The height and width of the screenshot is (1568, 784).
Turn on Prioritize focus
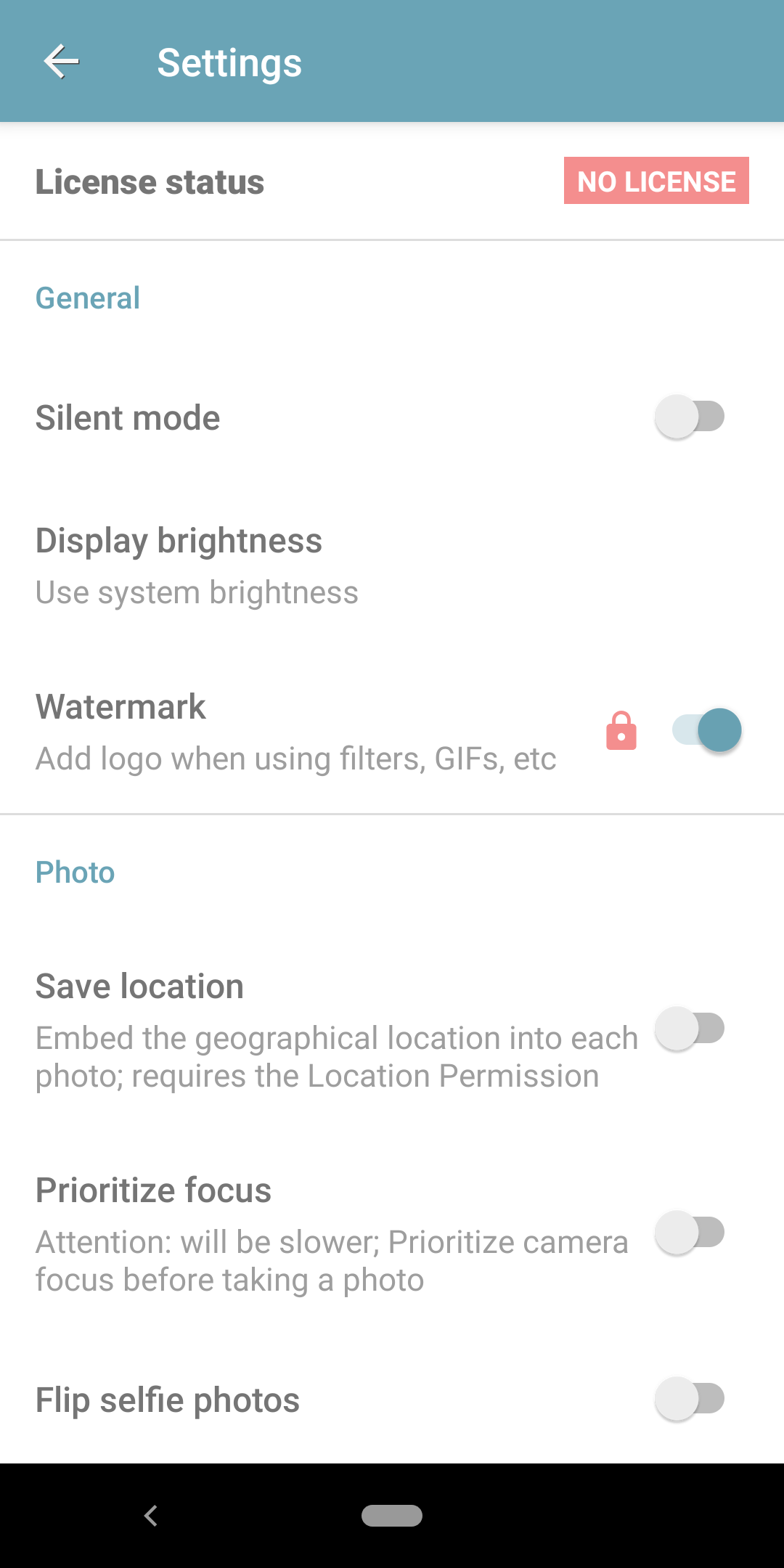click(x=690, y=1233)
